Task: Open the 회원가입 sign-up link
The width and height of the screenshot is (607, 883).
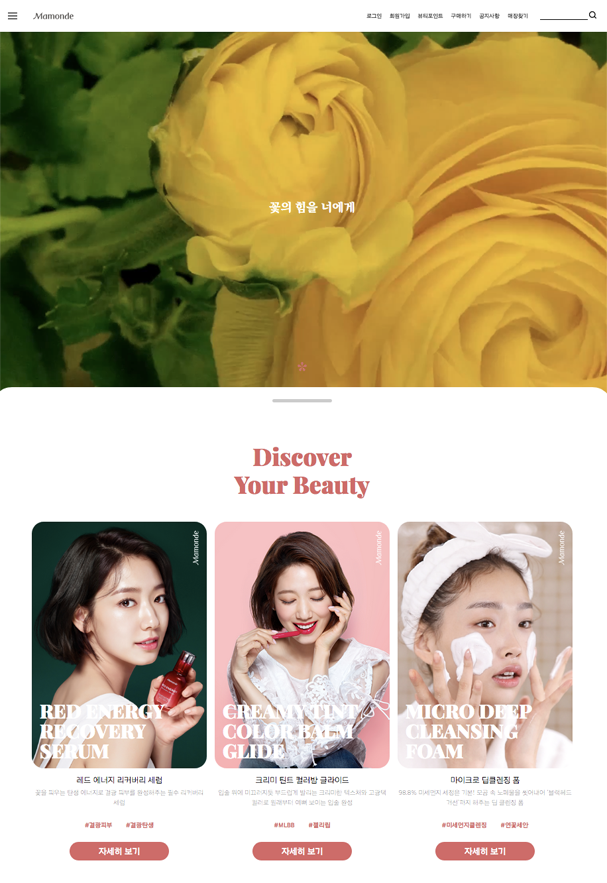Action: pyautogui.click(x=400, y=16)
